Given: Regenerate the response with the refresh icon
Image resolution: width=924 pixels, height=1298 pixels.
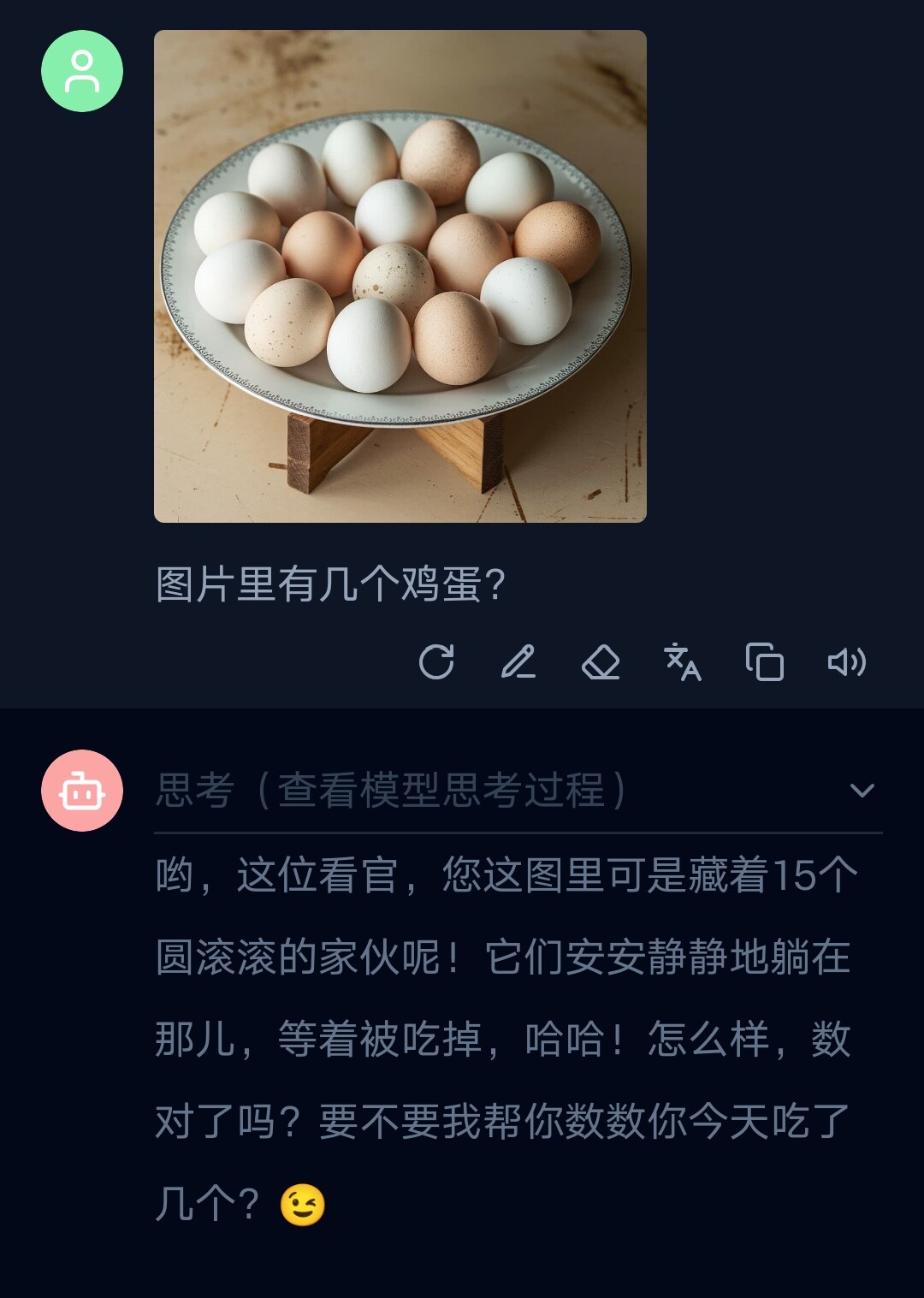Looking at the screenshot, I should tap(436, 662).
